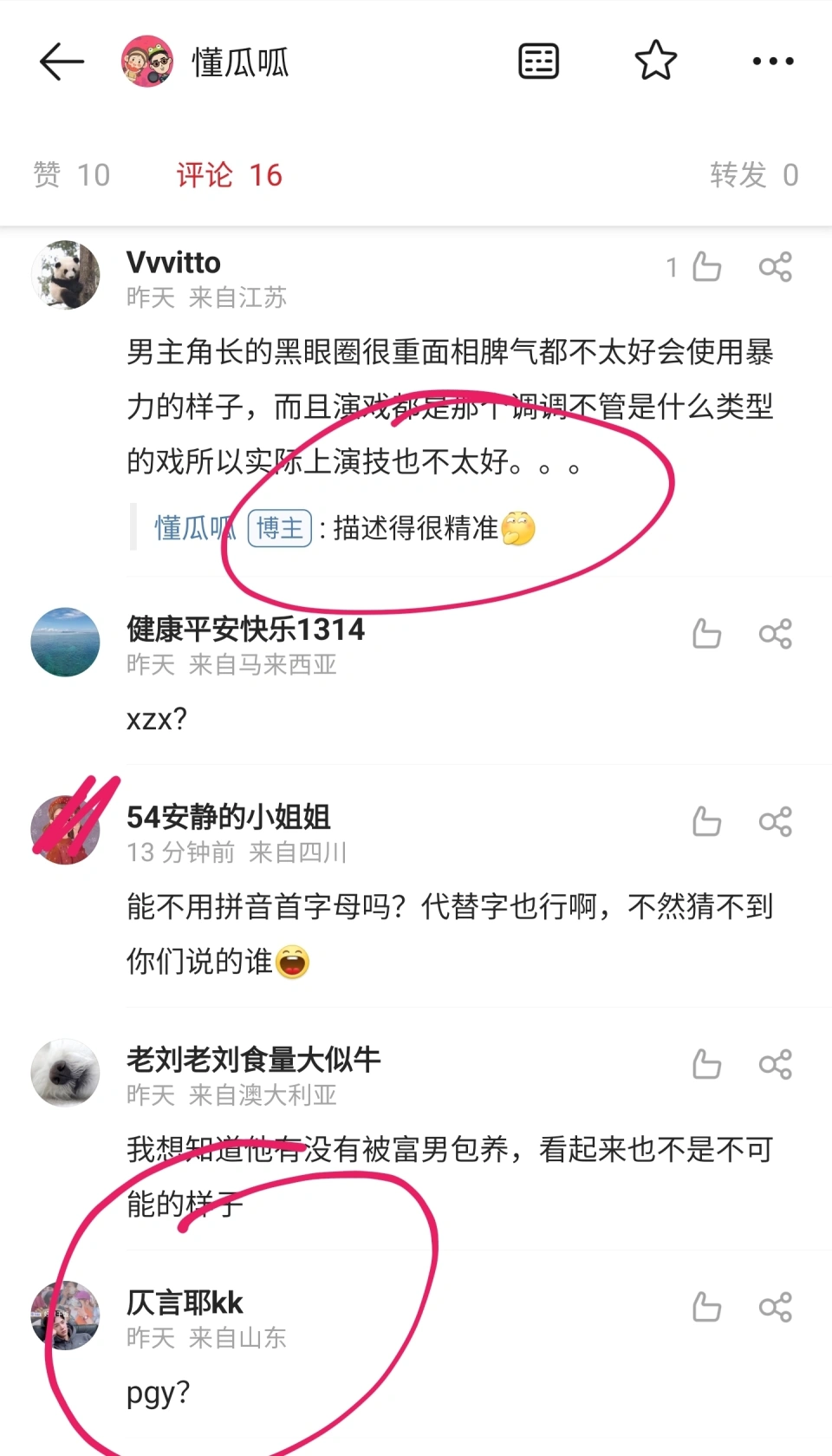Image resolution: width=832 pixels, height=1456 pixels.
Task: Go back using the arrow
Action: coord(62,62)
